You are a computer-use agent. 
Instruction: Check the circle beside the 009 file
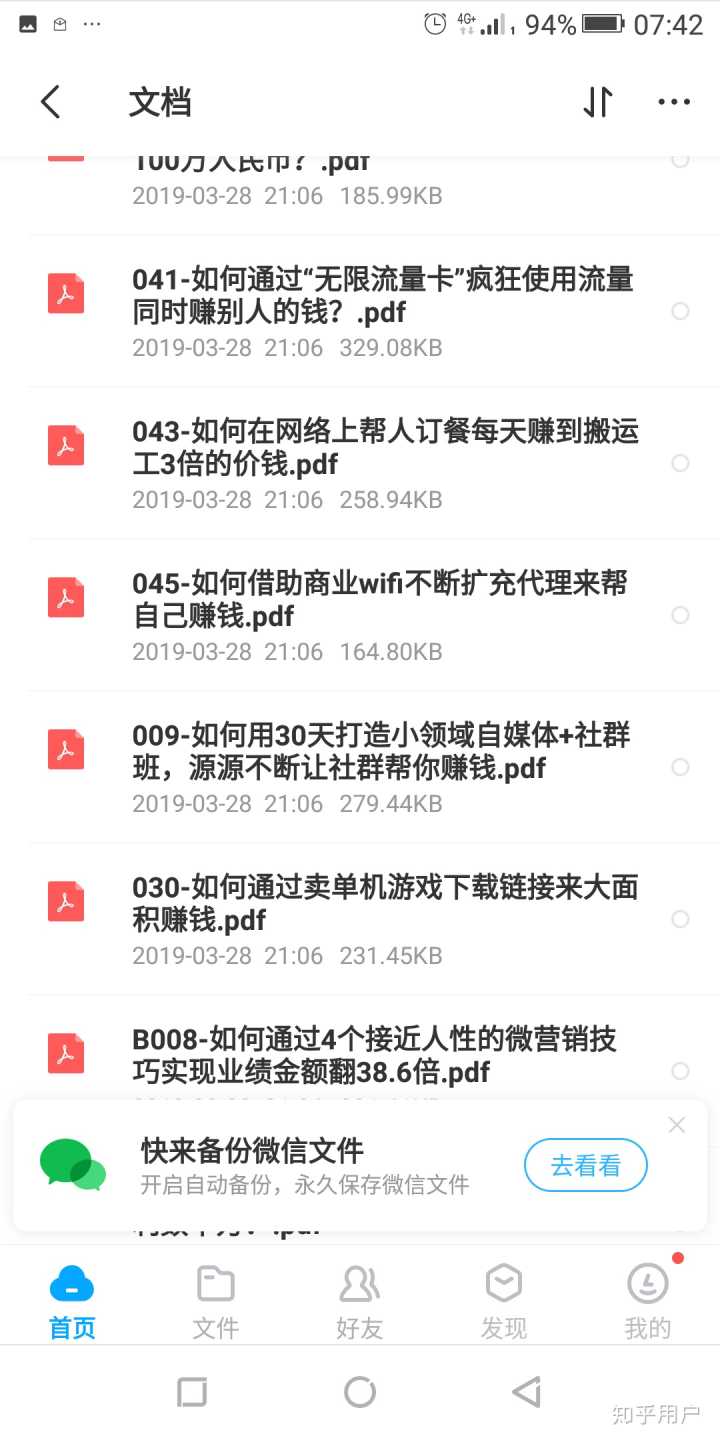[x=680, y=767]
